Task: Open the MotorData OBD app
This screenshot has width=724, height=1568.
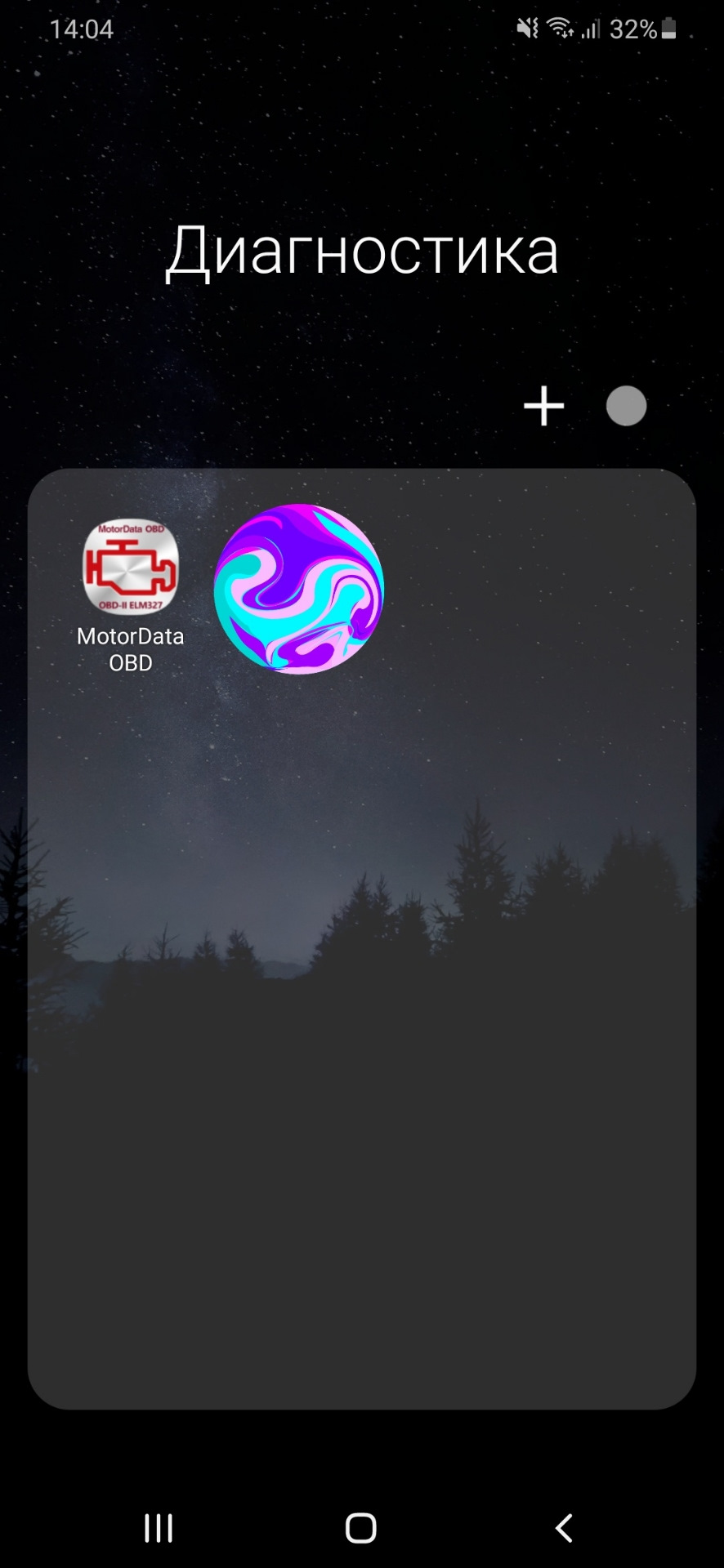Action: coord(131,568)
